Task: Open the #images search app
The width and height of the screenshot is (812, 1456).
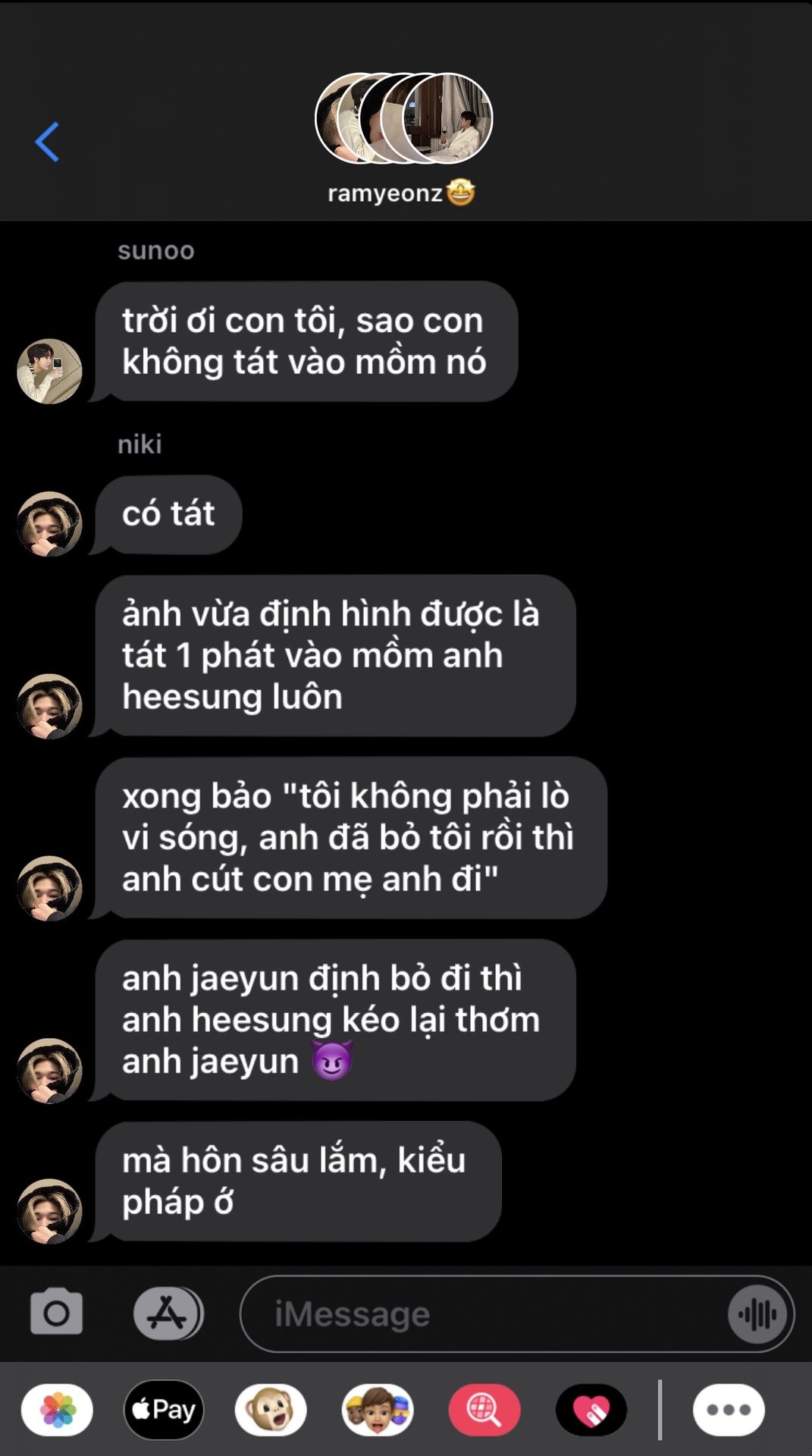Action: (484, 1410)
